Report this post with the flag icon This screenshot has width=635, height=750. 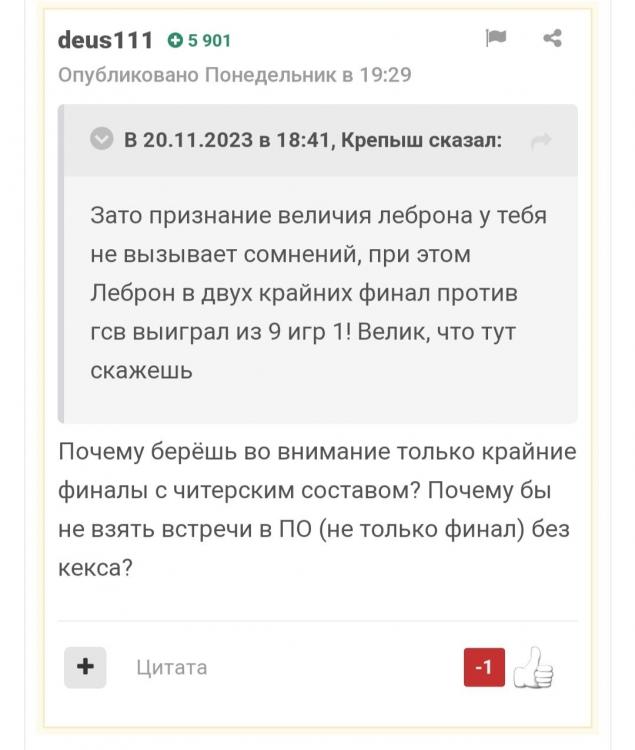click(496, 38)
